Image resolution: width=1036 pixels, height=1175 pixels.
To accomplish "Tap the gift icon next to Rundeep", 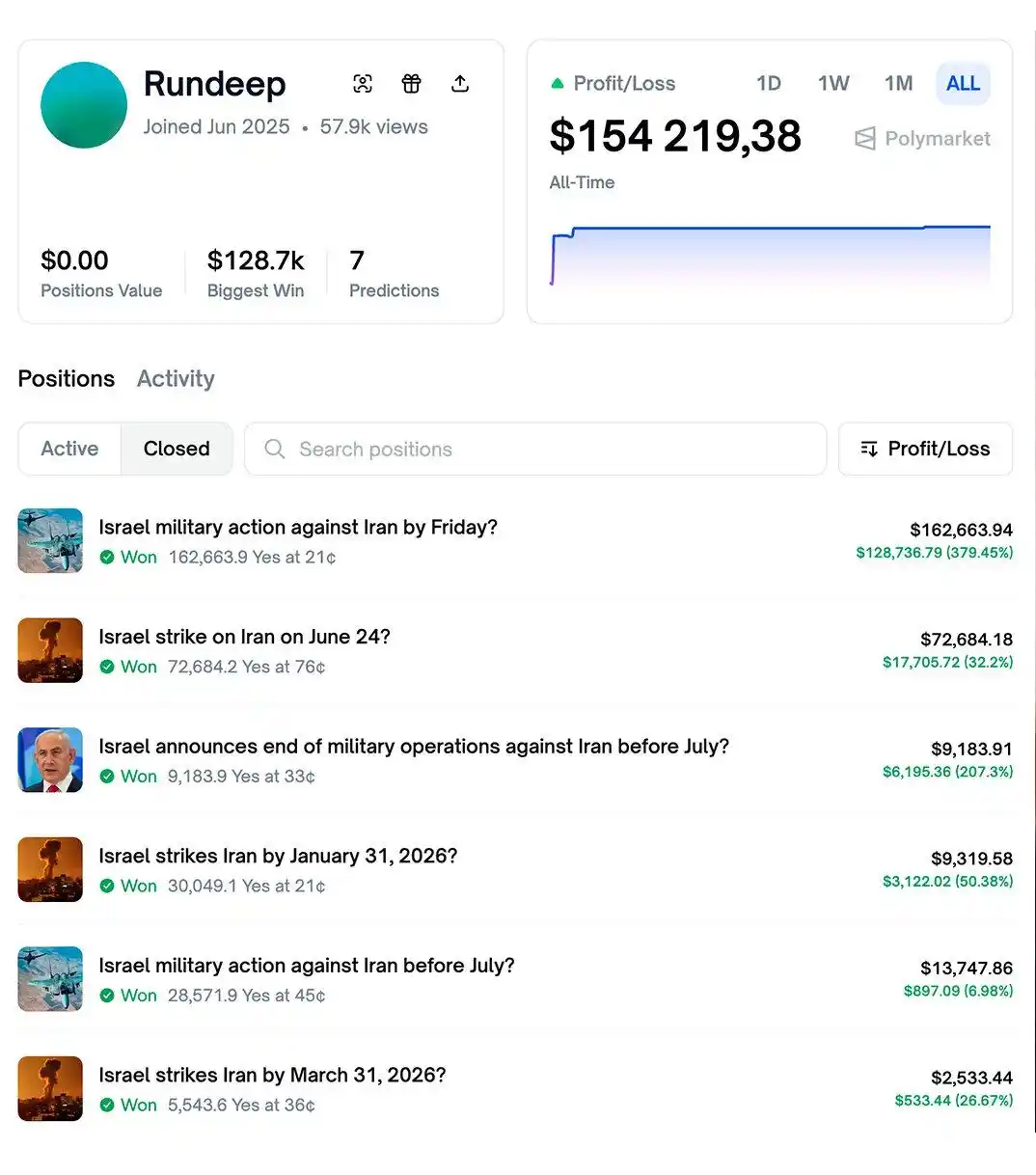I will click(412, 84).
